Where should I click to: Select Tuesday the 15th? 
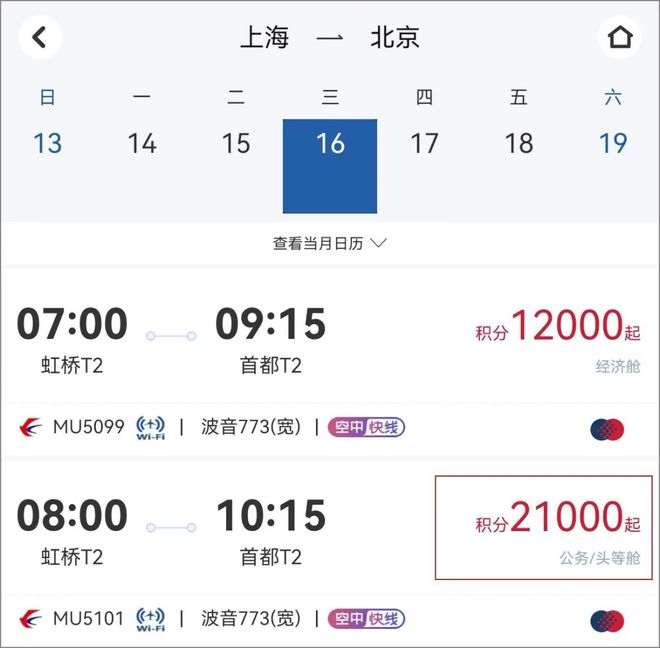pos(236,143)
